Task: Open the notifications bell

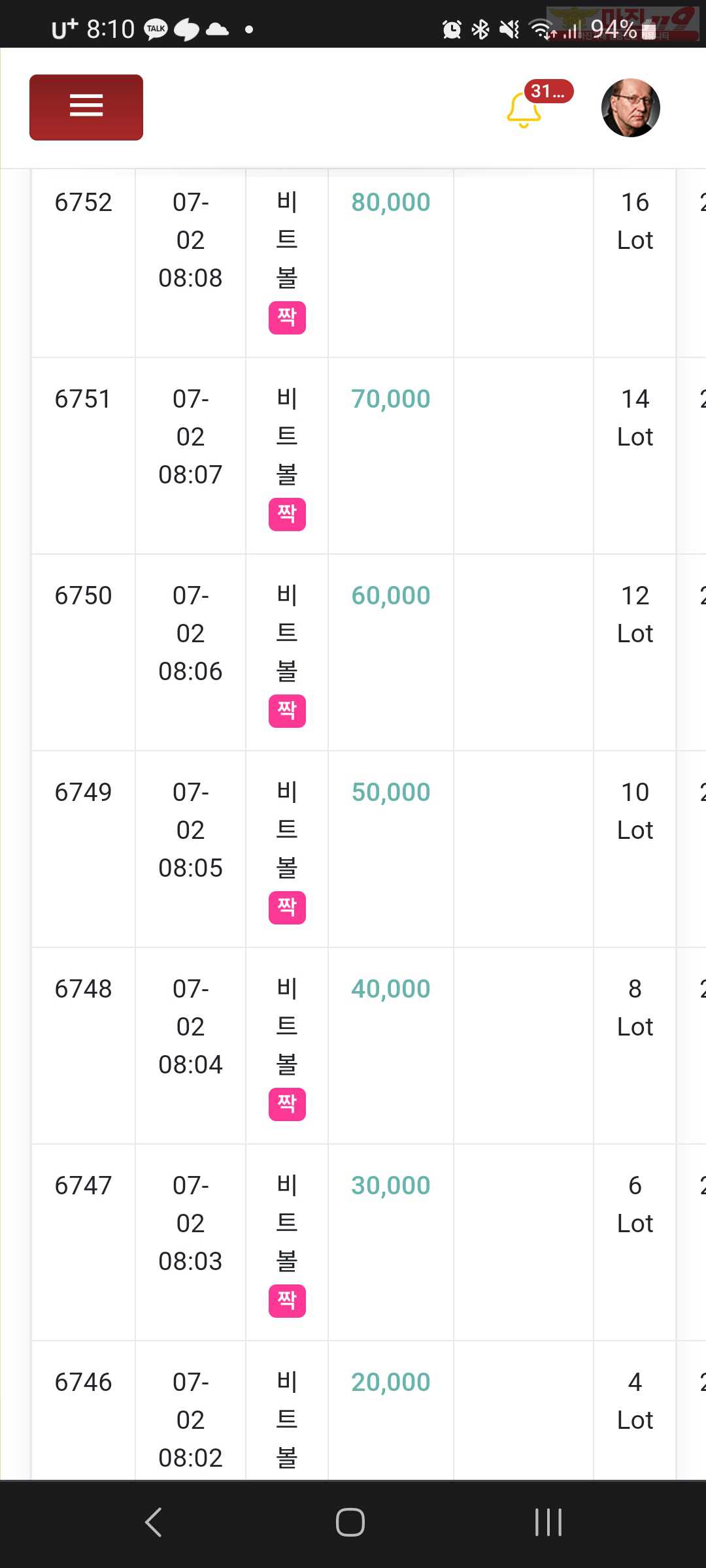Action: point(524,110)
